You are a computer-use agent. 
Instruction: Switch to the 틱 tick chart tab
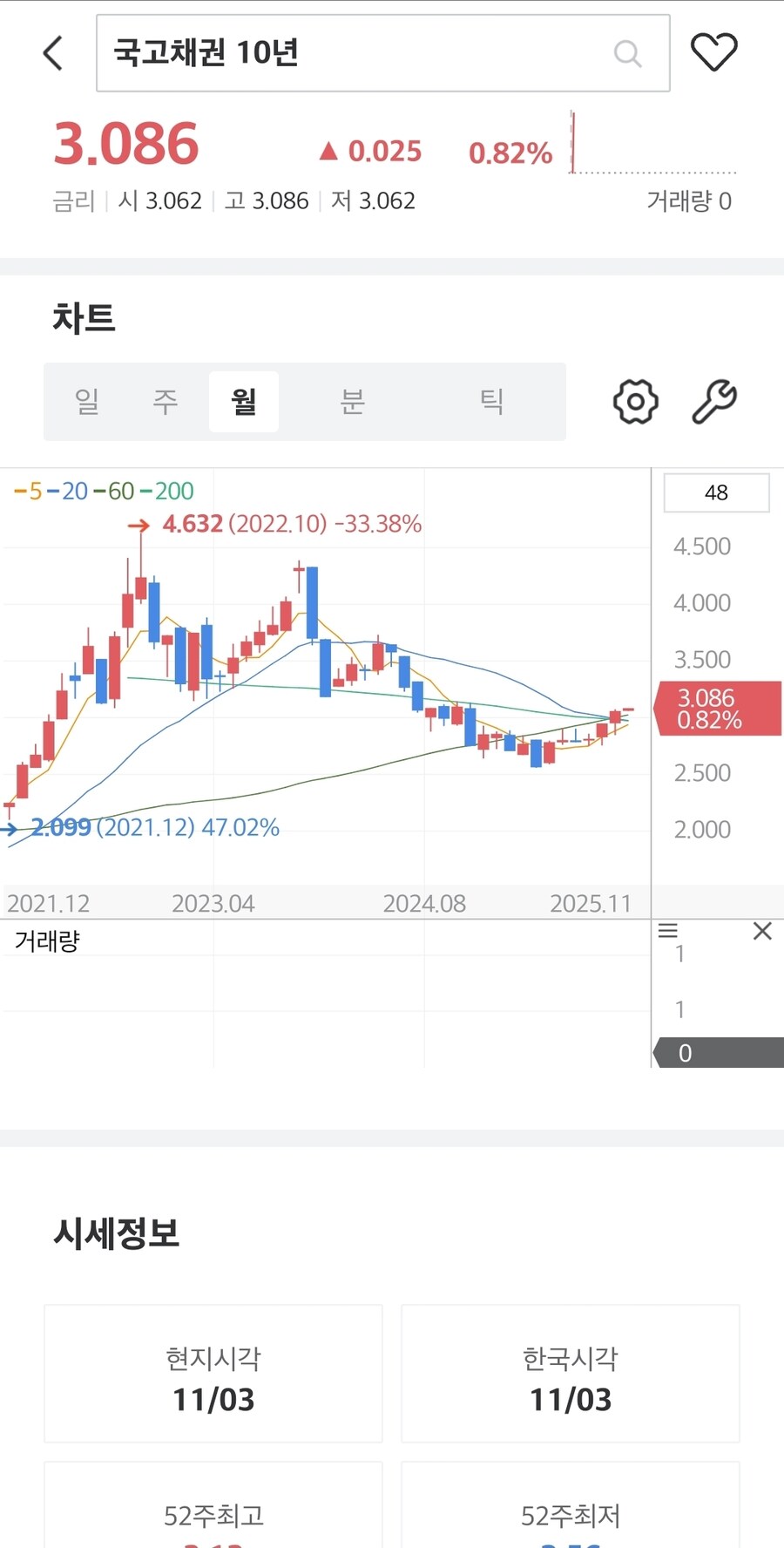pos(491,402)
